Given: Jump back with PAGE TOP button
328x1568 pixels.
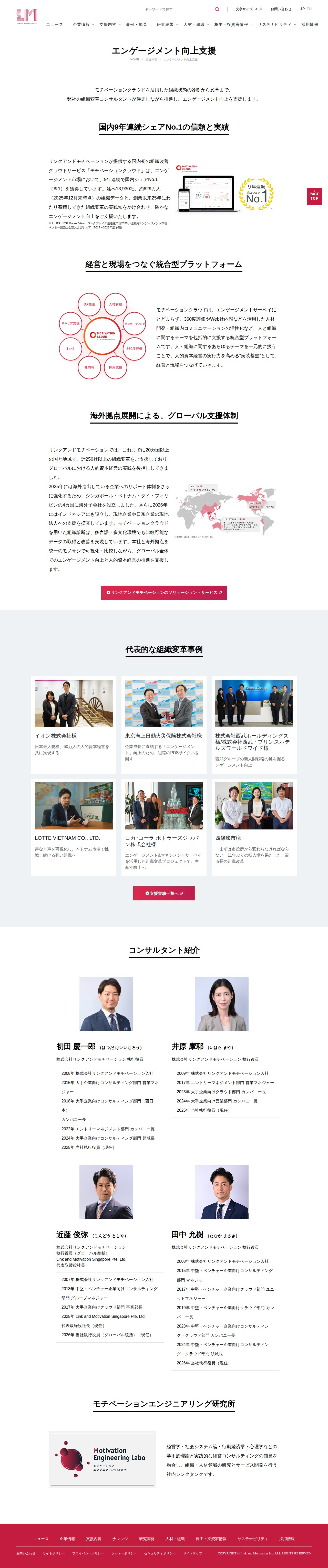Looking at the screenshot, I should click(314, 196).
